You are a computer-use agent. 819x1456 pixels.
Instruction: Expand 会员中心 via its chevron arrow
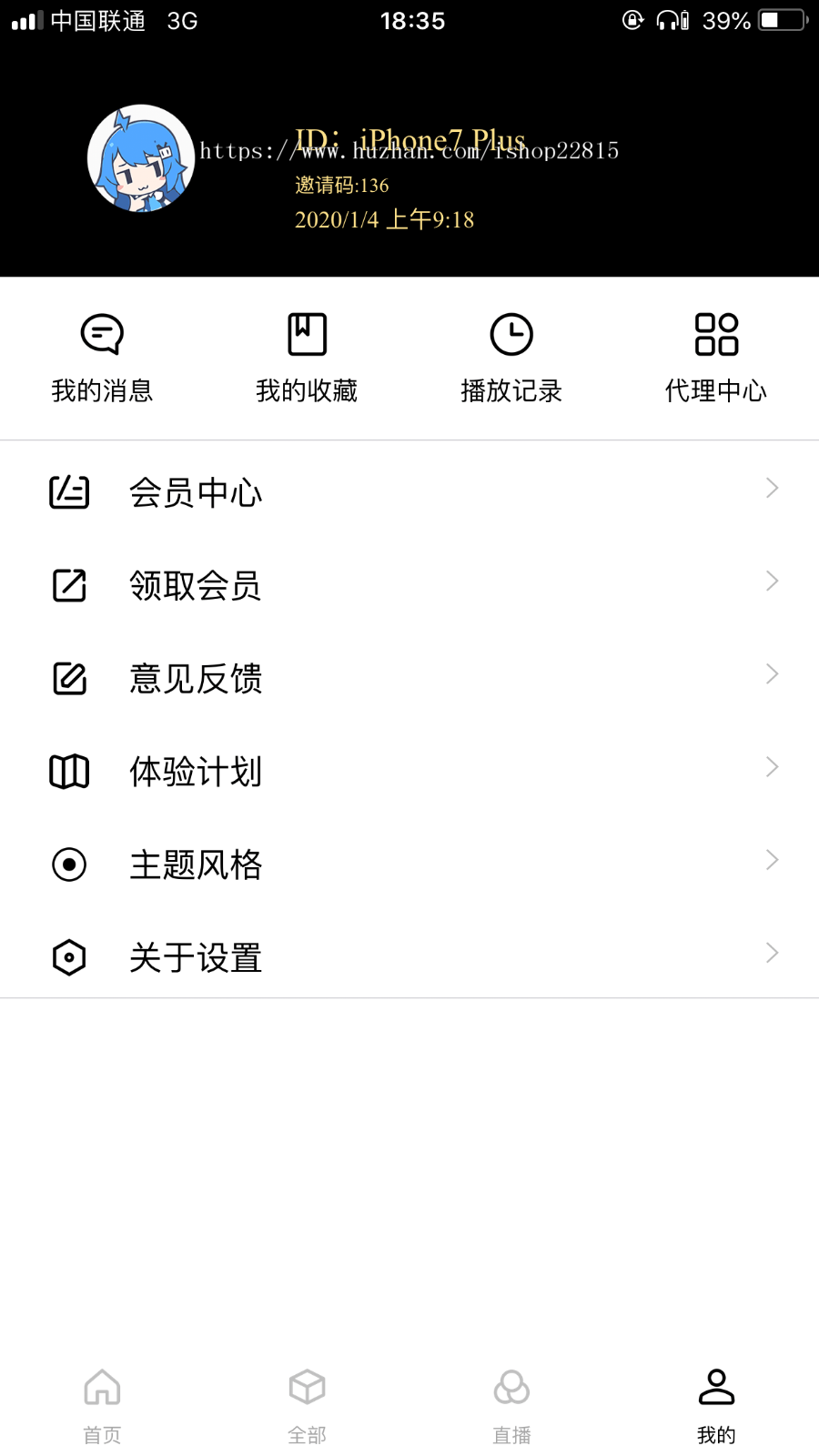point(772,488)
